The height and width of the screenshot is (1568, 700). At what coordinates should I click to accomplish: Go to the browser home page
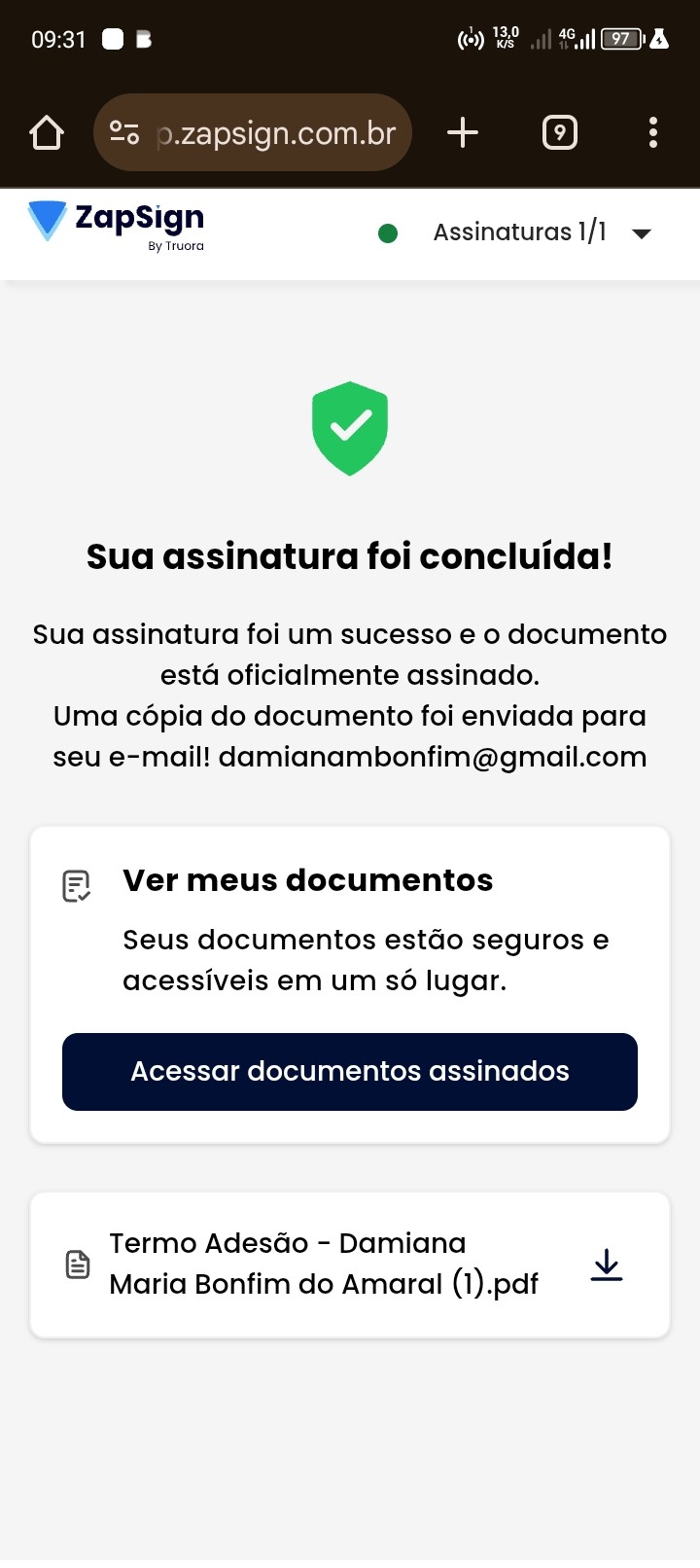tap(47, 132)
